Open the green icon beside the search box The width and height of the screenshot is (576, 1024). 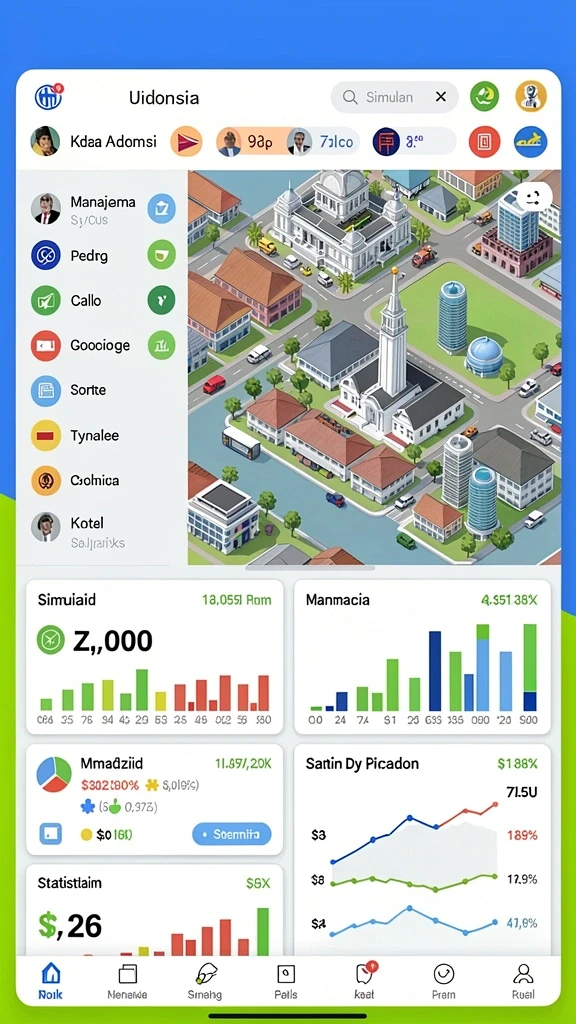[484, 97]
